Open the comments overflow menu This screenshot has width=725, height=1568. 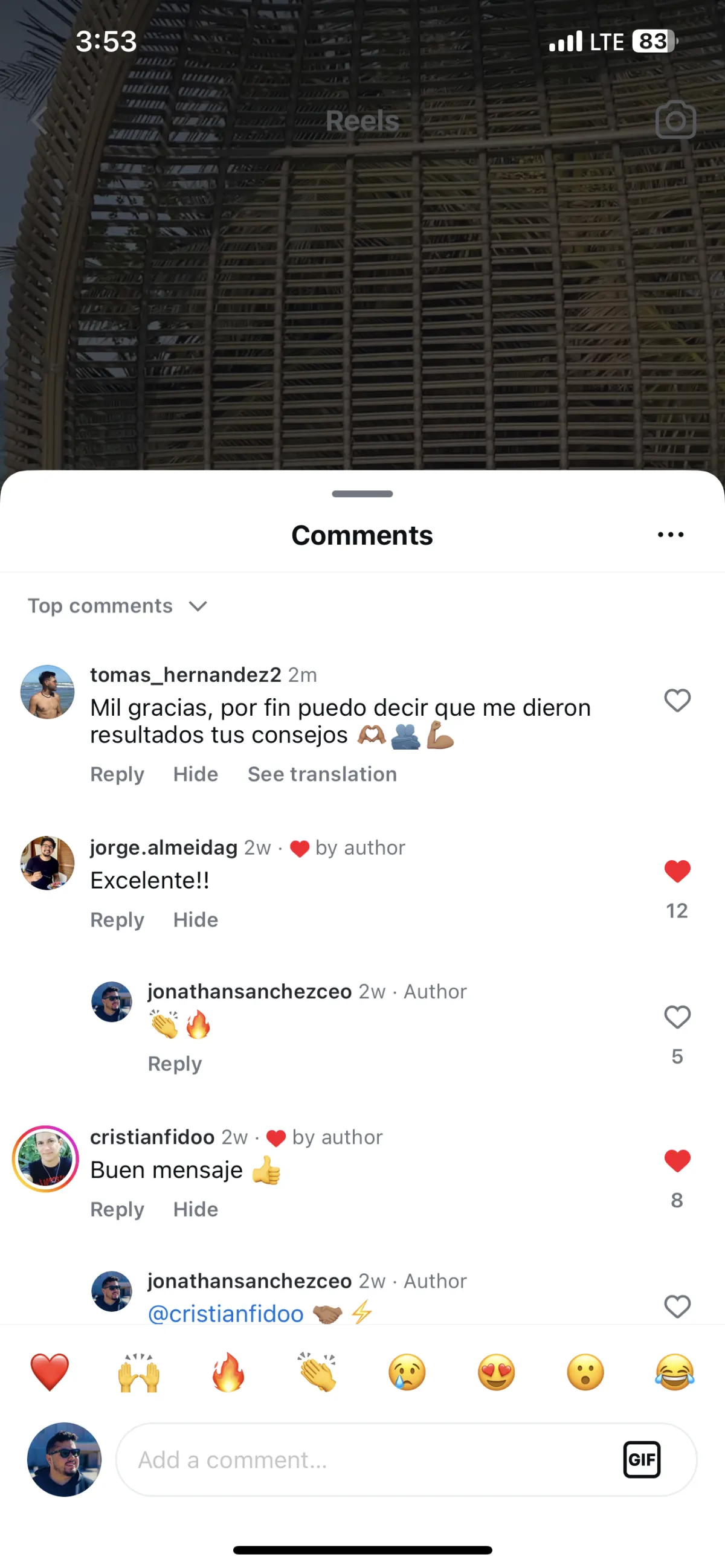coord(670,535)
